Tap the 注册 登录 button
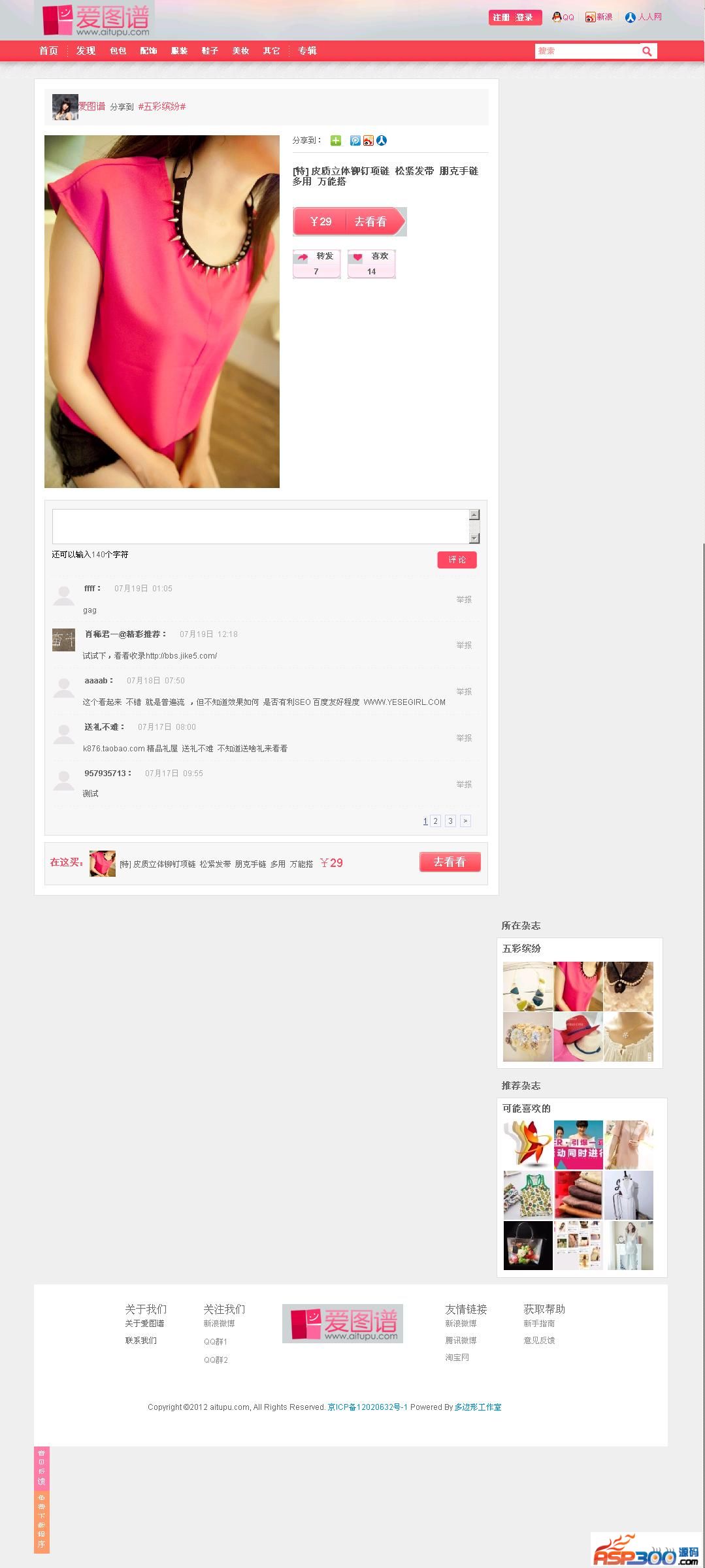The width and height of the screenshot is (705, 1568). pyautogui.click(x=515, y=18)
